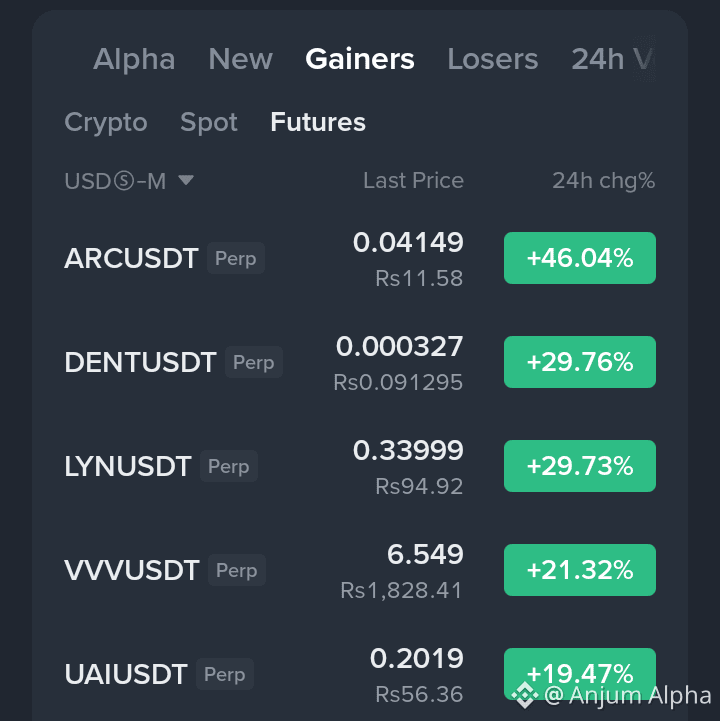Open the VVVUSDT perpetual contract
Screen dimensions: 720x721
tap(131, 570)
